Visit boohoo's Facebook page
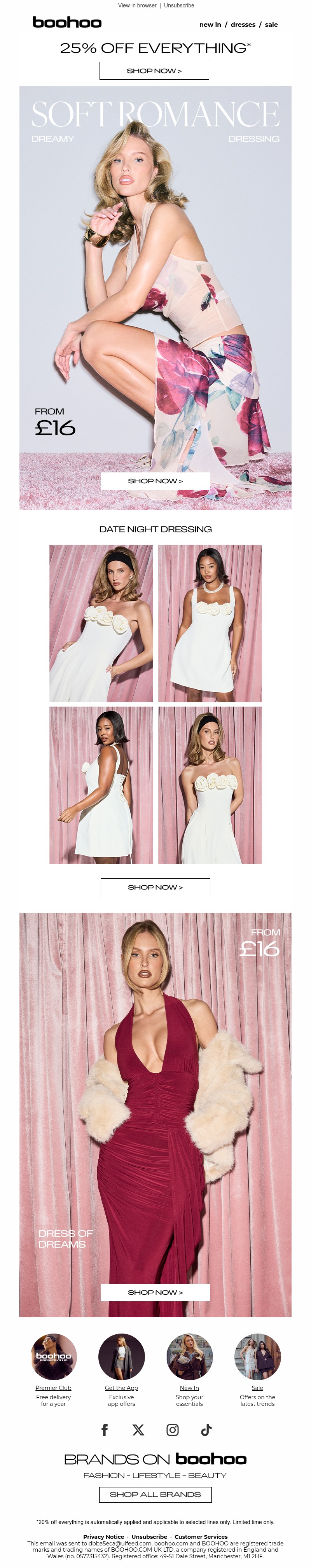 (x=104, y=1430)
